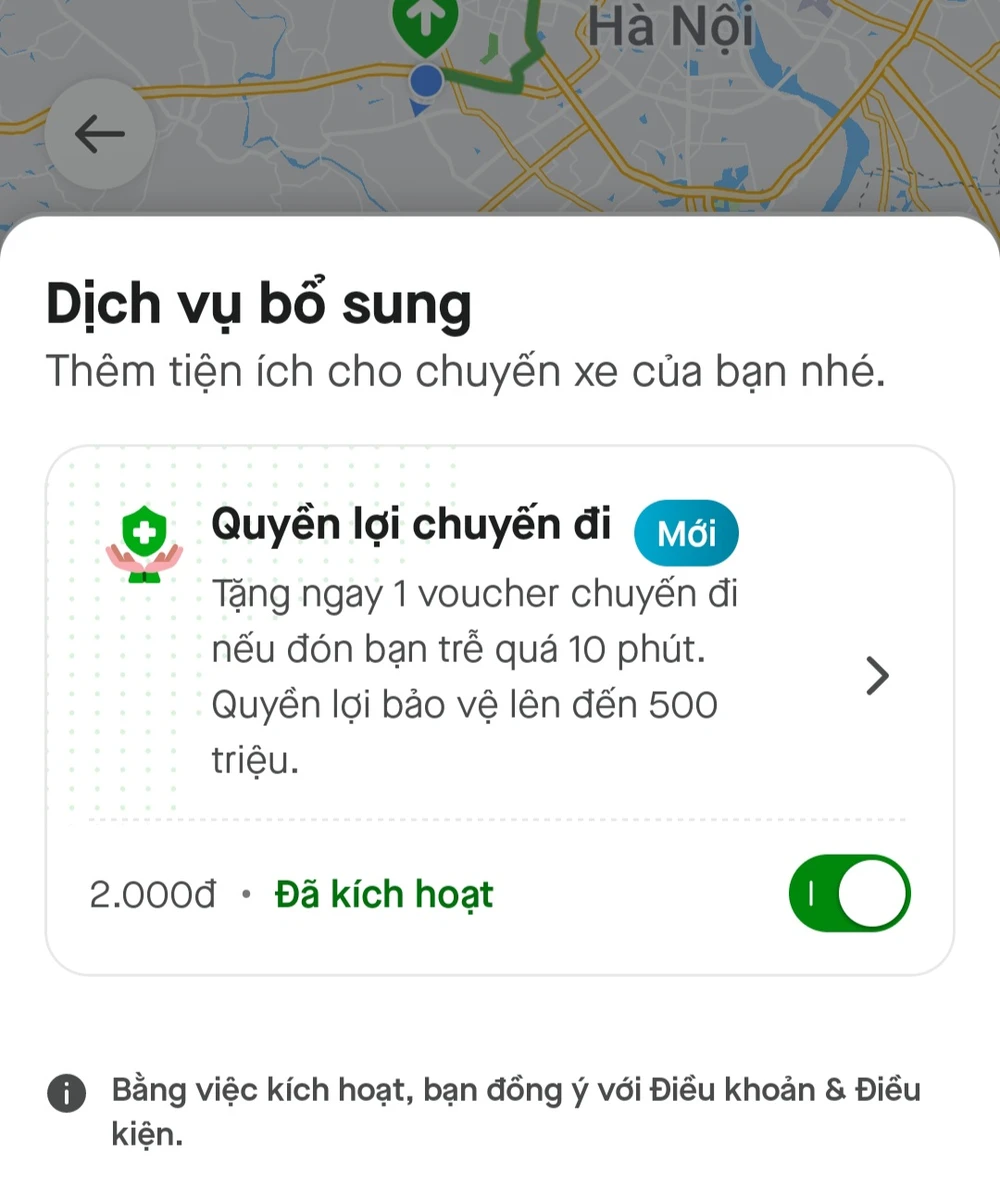Open Quyền lợi chuyến đi details chevron
Image resolution: width=1000 pixels, height=1201 pixels.
tap(876, 676)
